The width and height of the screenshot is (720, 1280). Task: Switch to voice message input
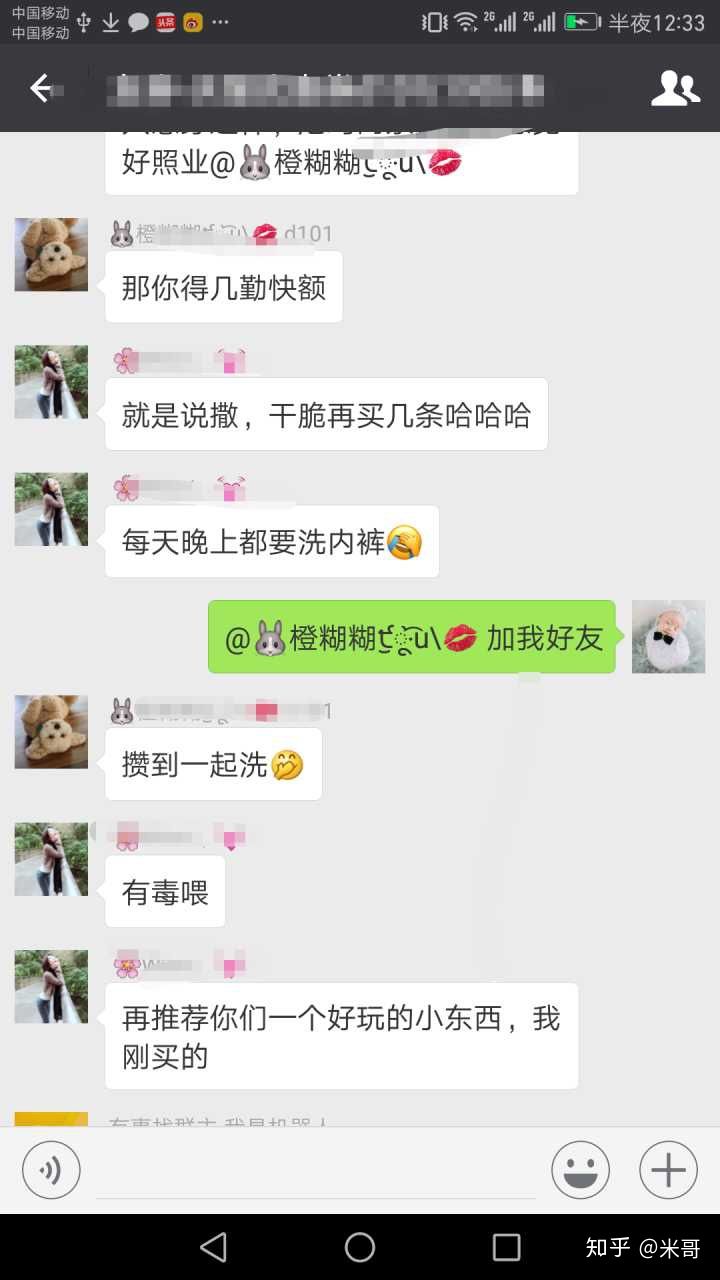tap(51, 1170)
